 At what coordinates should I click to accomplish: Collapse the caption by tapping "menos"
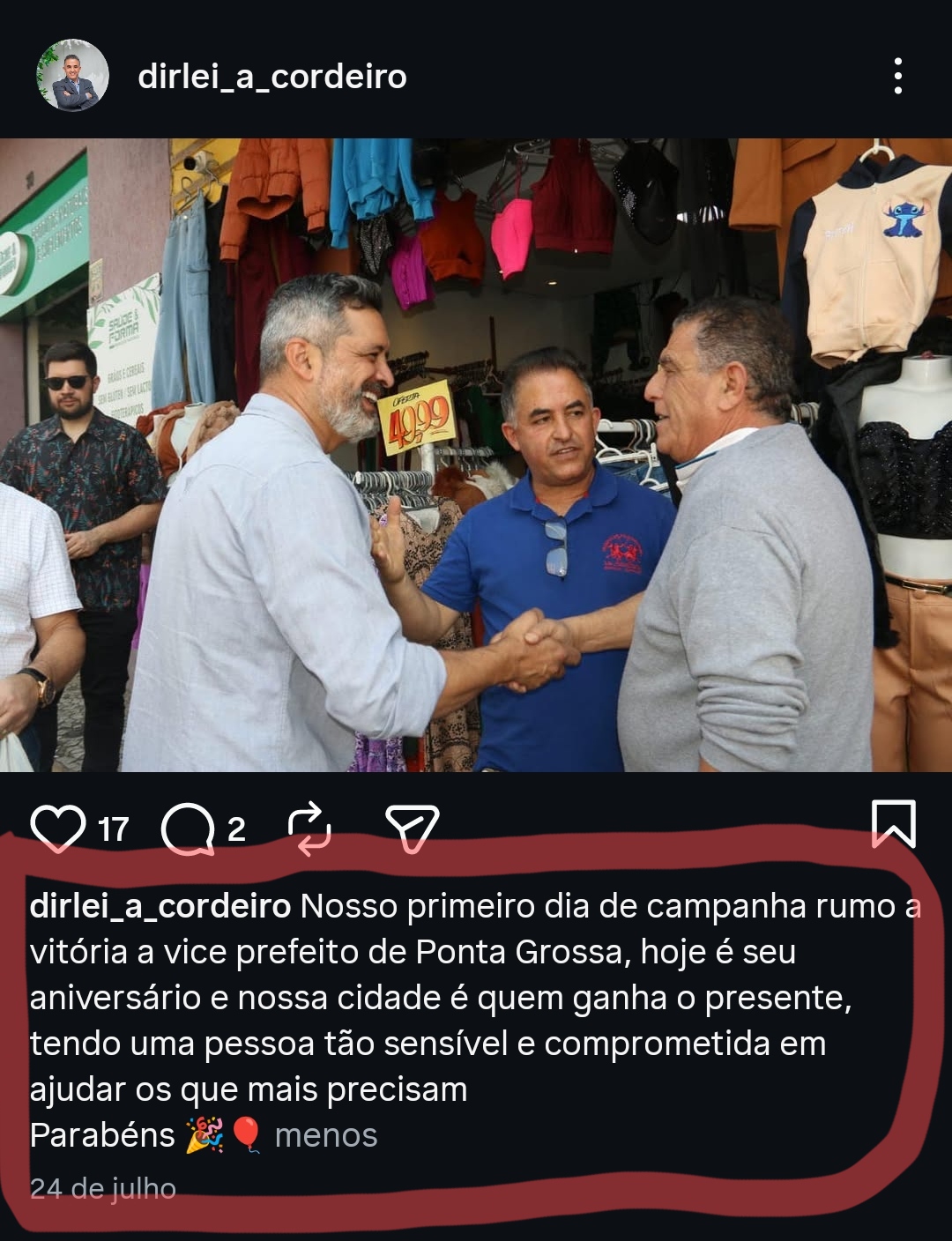pyautogui.click(x=325, y=1135)
